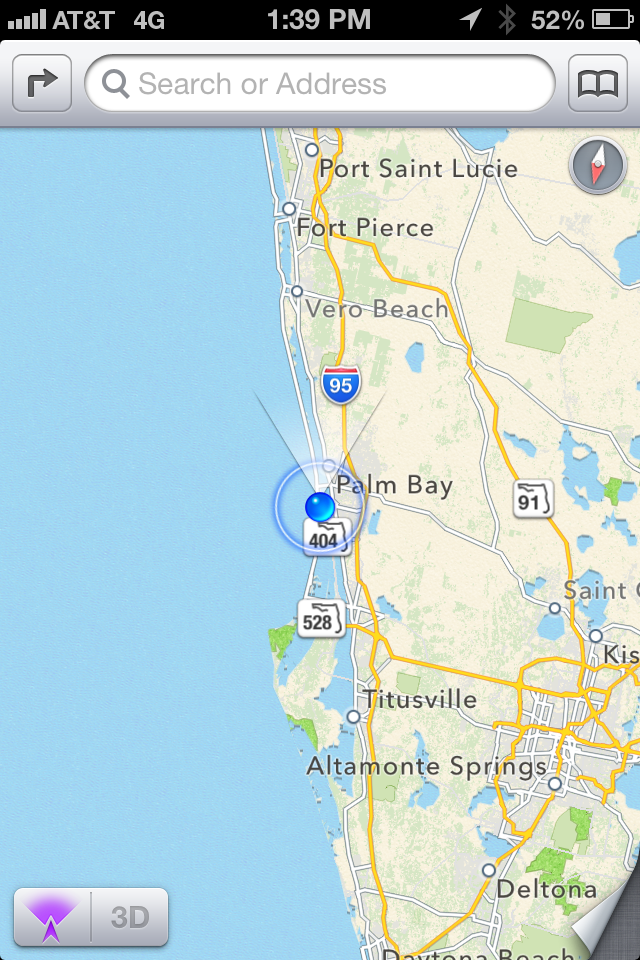
Task: Tap the Search or Address field
Action: [x=320, y=84]
